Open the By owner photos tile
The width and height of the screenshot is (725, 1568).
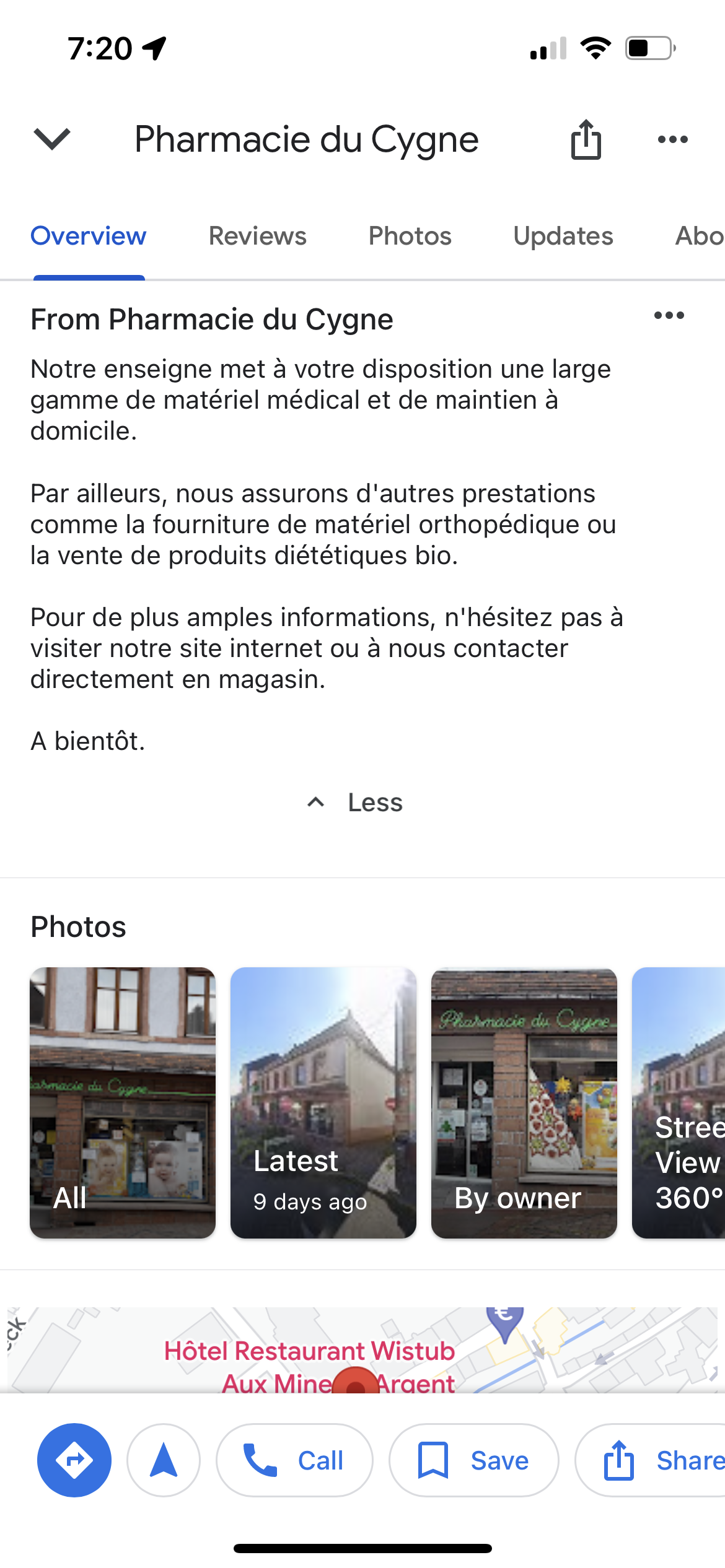pos(524,1102)
